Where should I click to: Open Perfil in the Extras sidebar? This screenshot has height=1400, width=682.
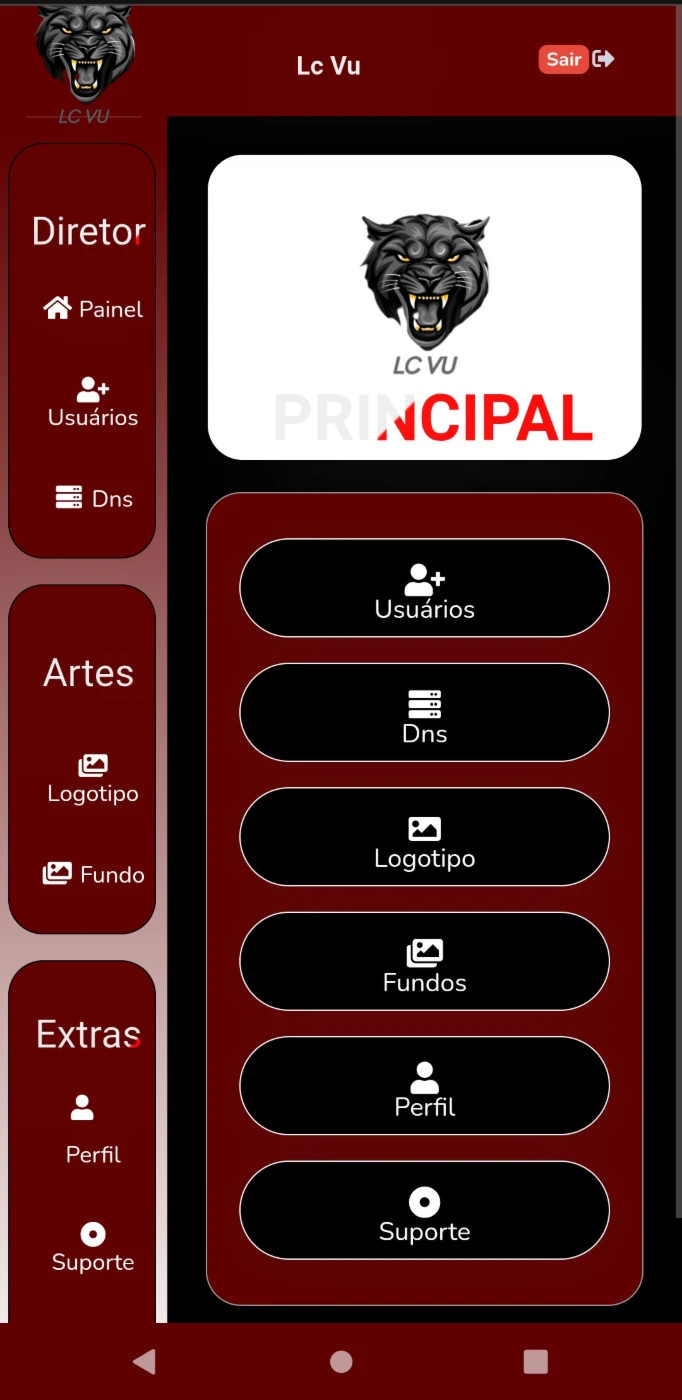(93, 1130)
